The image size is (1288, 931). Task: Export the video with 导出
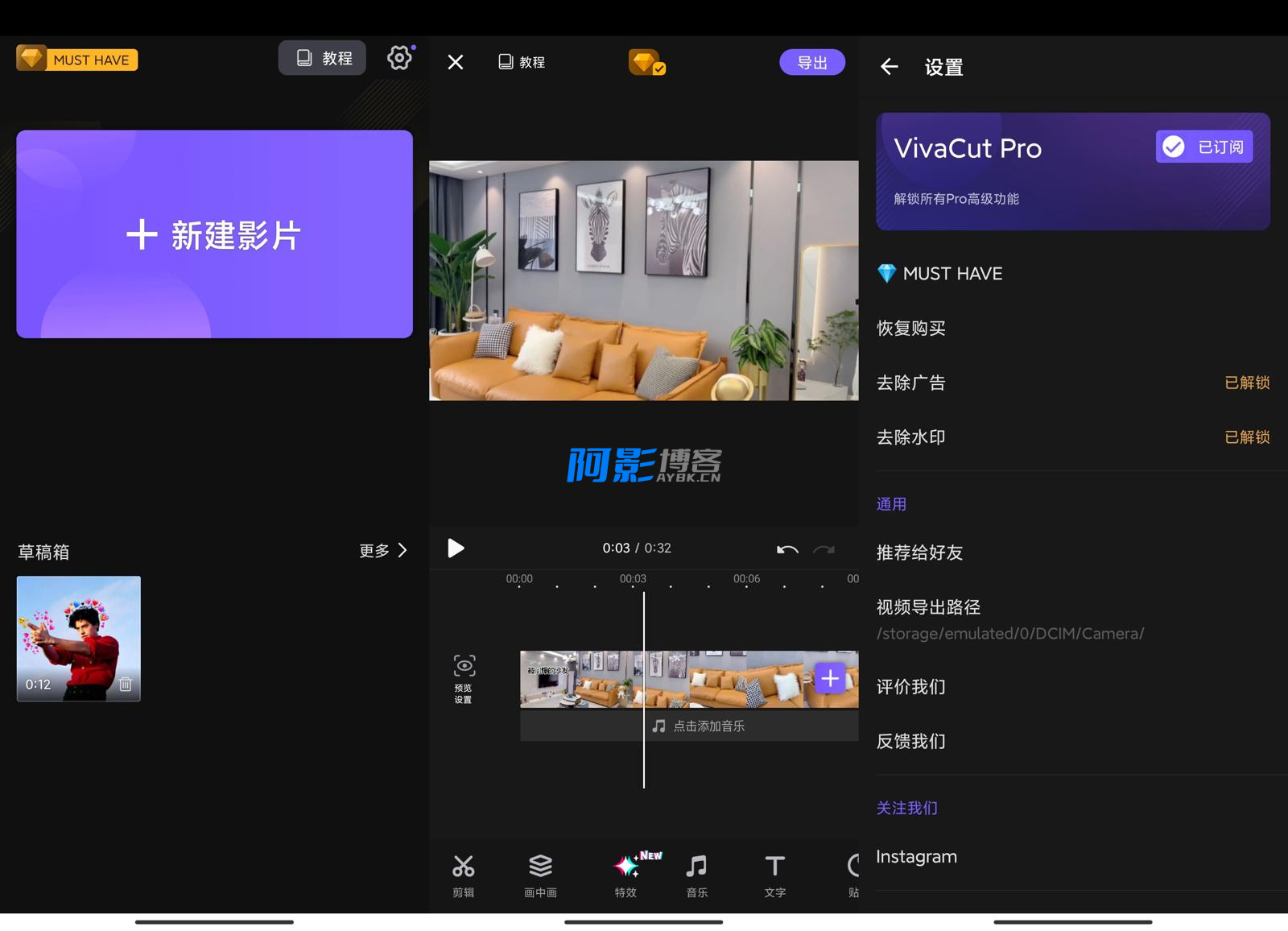pos(811,62)
